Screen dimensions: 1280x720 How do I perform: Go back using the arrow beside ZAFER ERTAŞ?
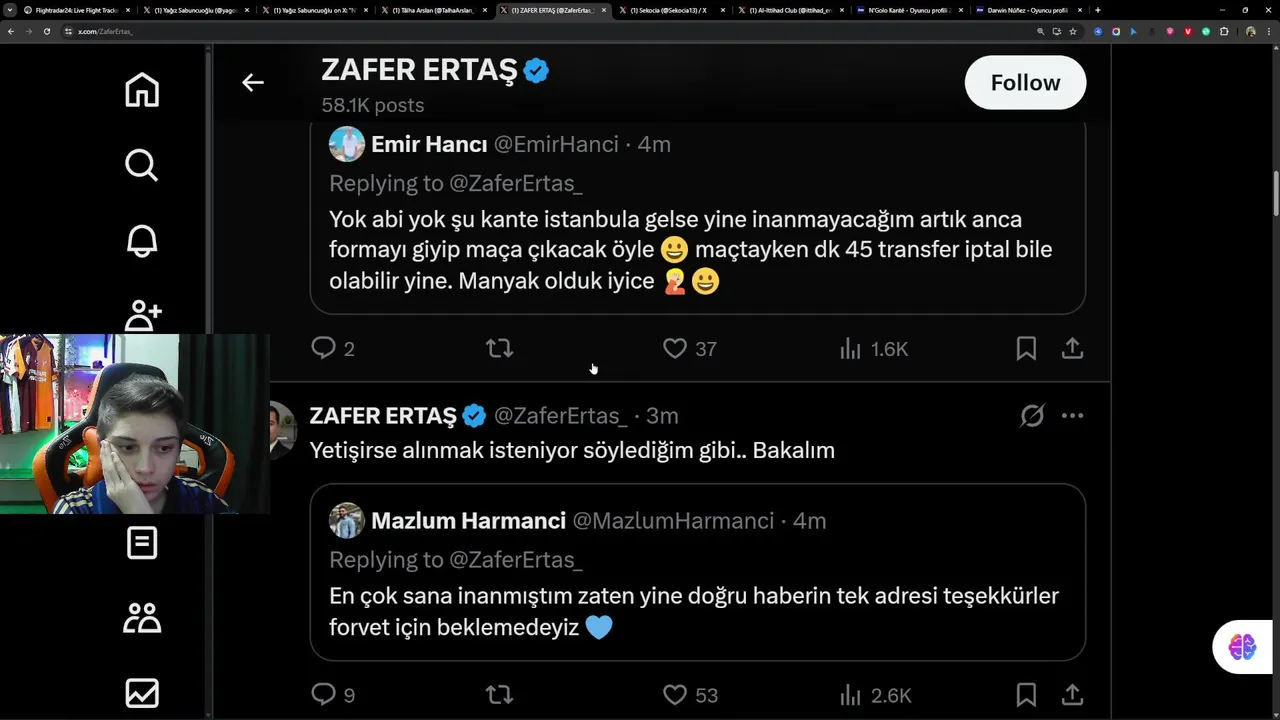click(x=252, y=83)
